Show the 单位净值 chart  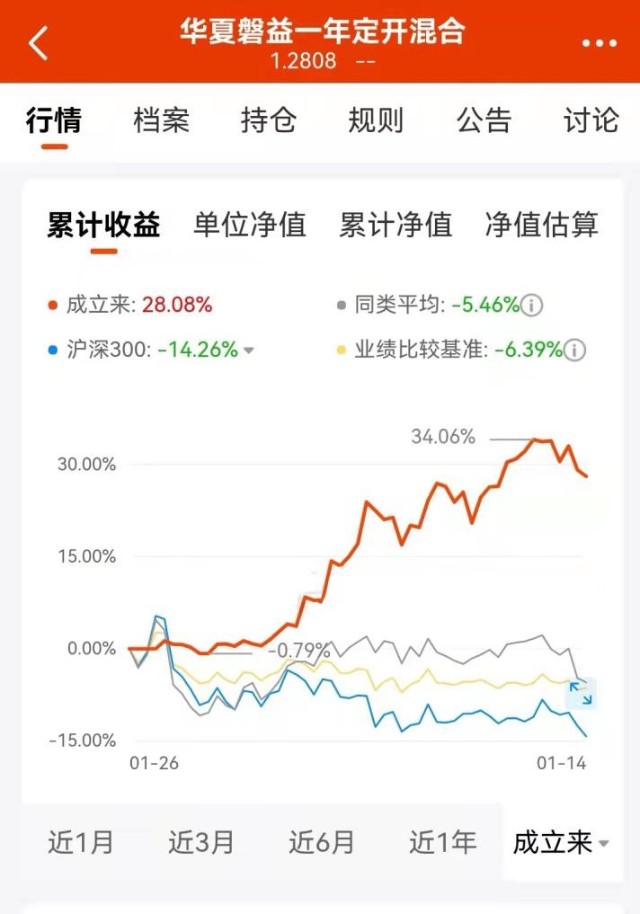coord(250,225)
